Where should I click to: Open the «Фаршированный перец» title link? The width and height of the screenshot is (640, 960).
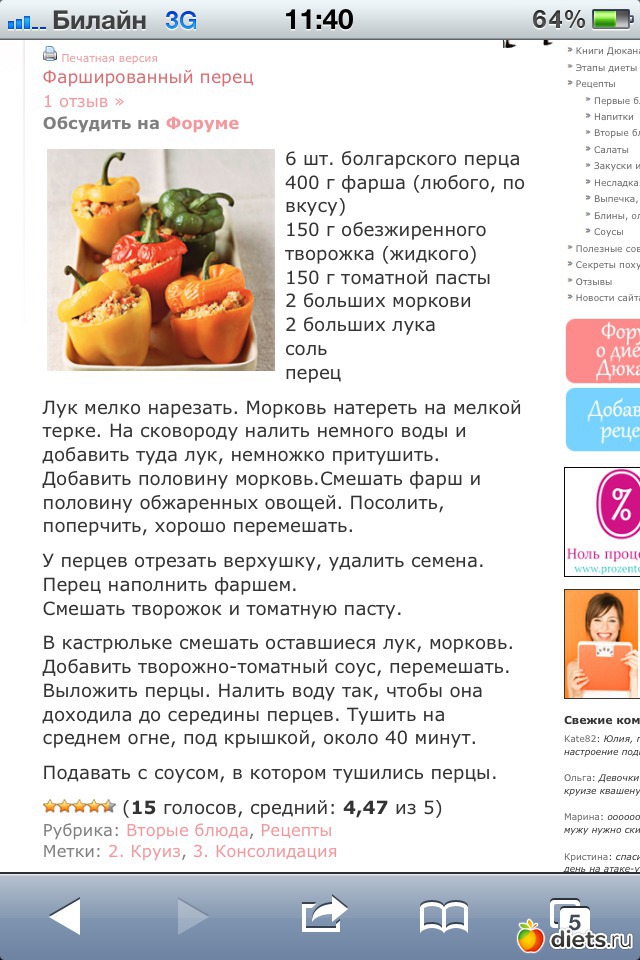click(148, 77)
